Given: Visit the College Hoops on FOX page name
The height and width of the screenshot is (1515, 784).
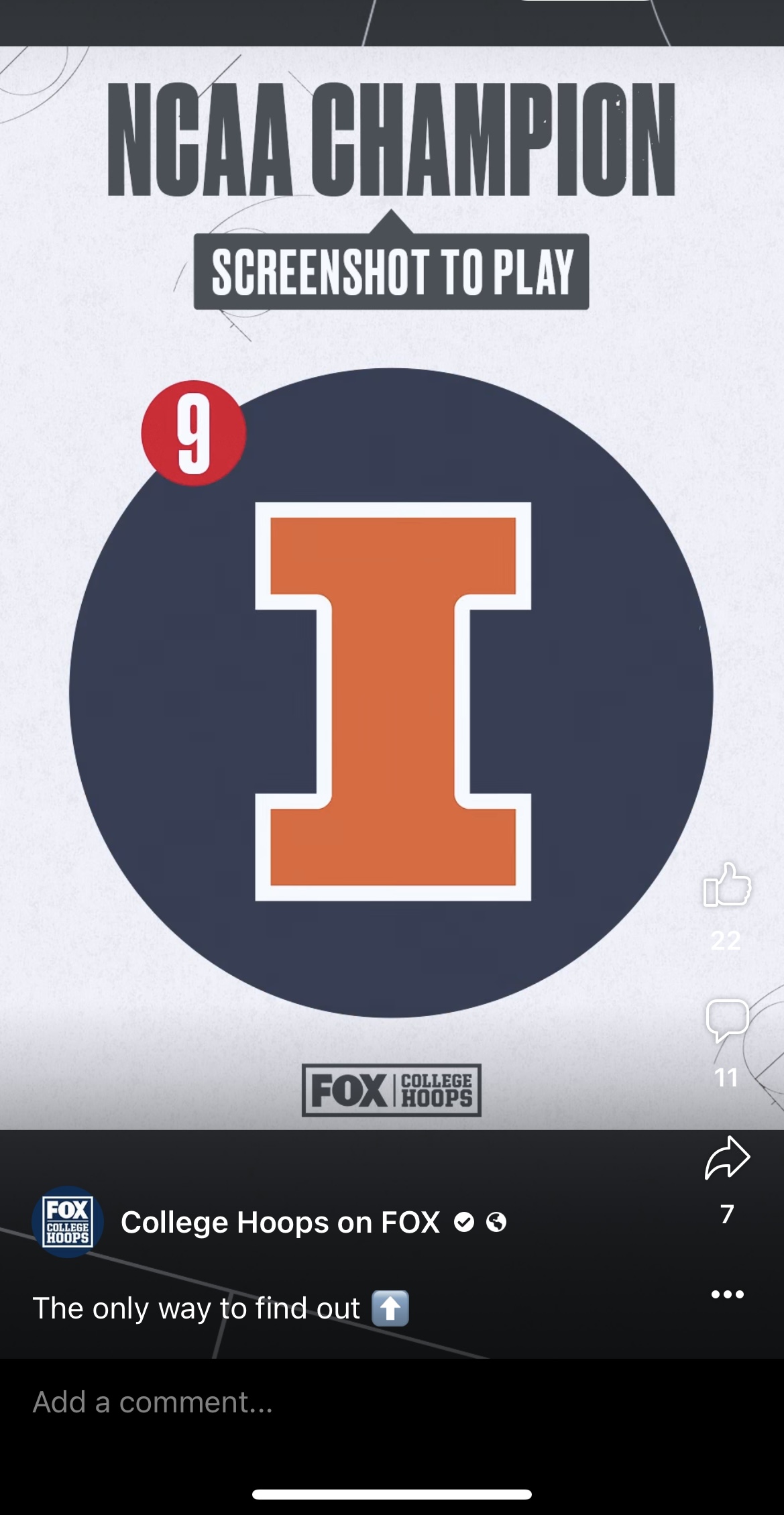Looking at the screenshot, I should pos(280,1223).
